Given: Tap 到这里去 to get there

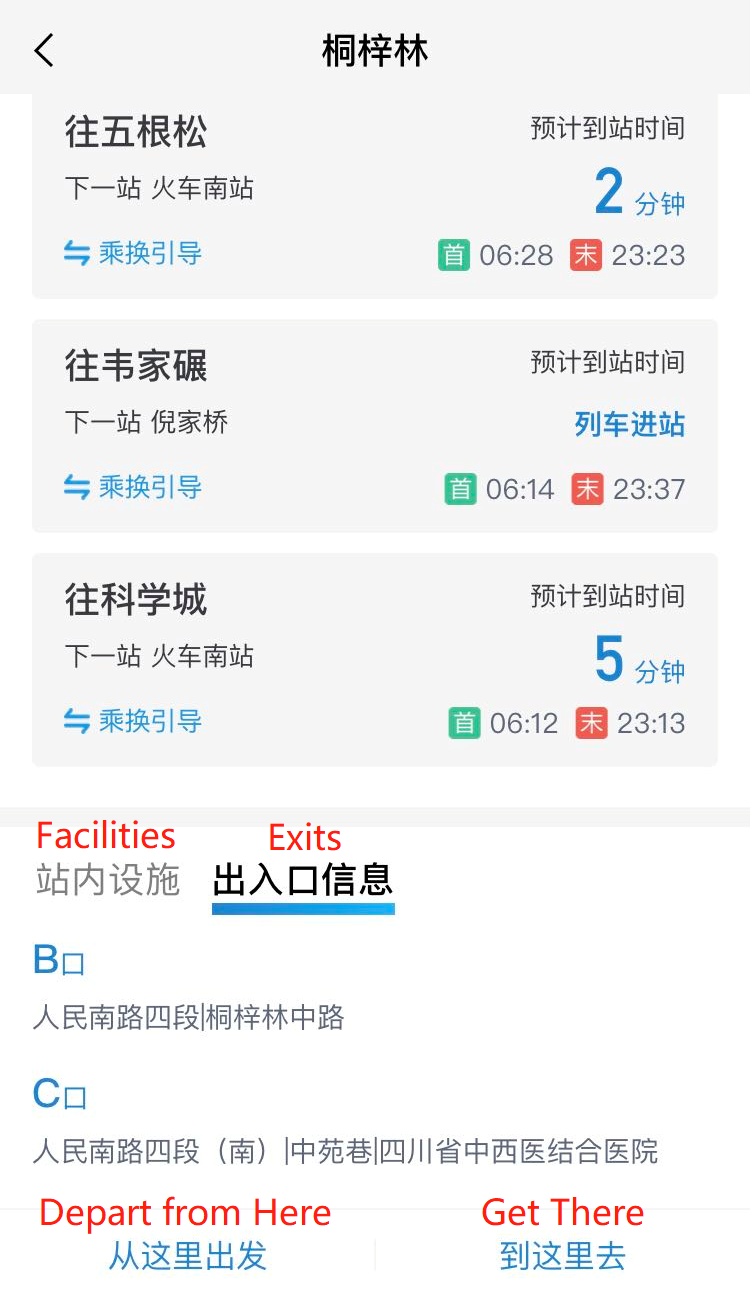Looking at the screenshot, I should 563,1256.
